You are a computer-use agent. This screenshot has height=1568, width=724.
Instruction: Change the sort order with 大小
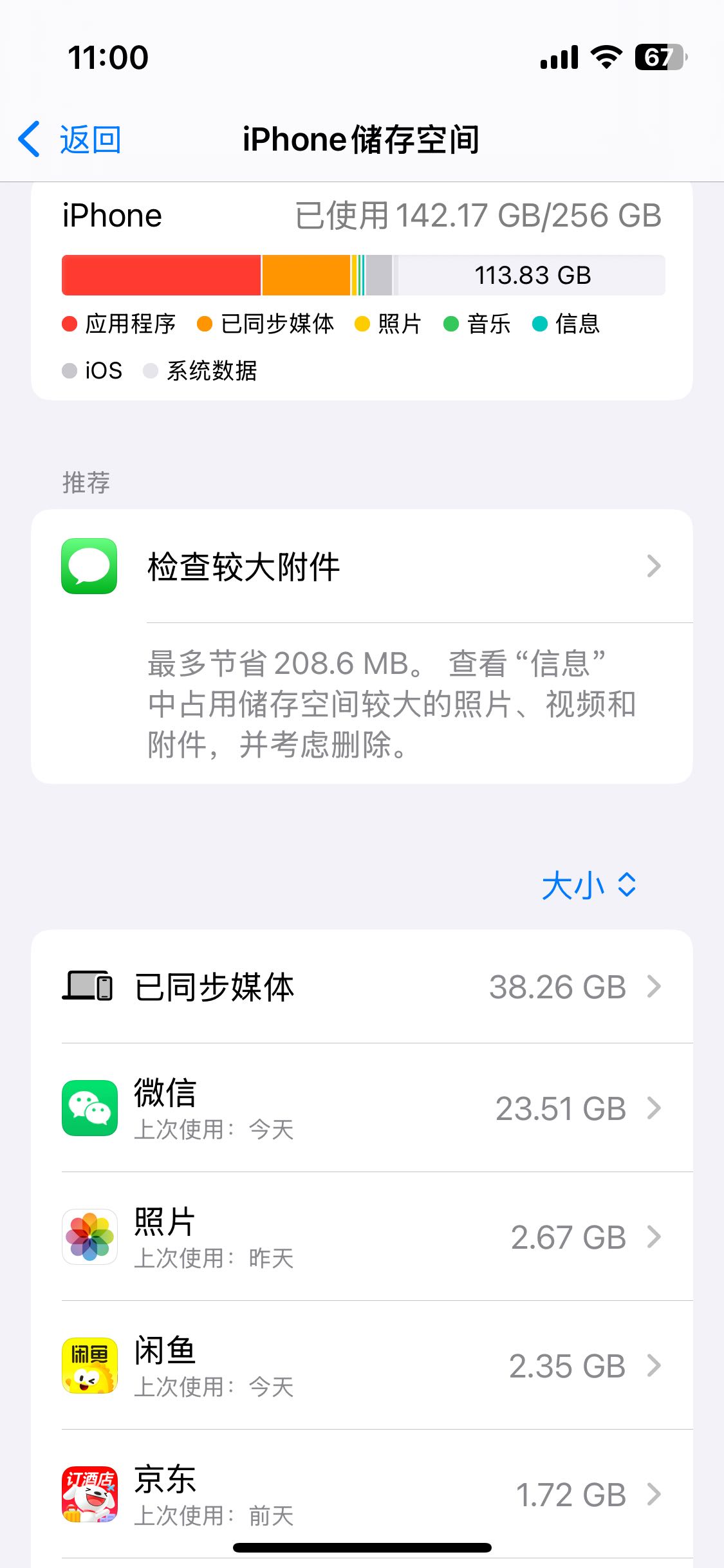pyautogui.click(x=588, y=885)
